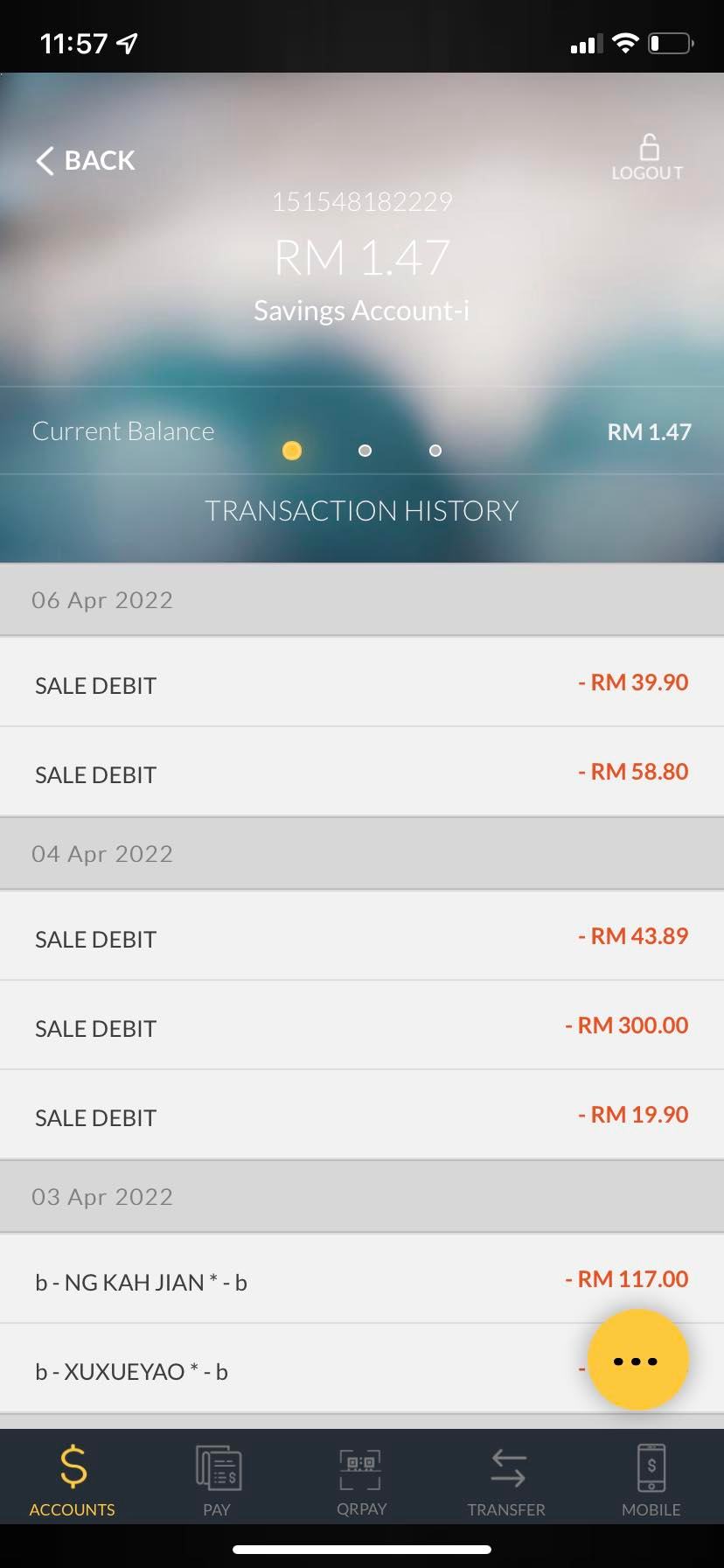The height and width of the screenshot is (1568, 724).
Task: Open the RM 19.90 sale debit transaction
Action: coord(362,1115)
